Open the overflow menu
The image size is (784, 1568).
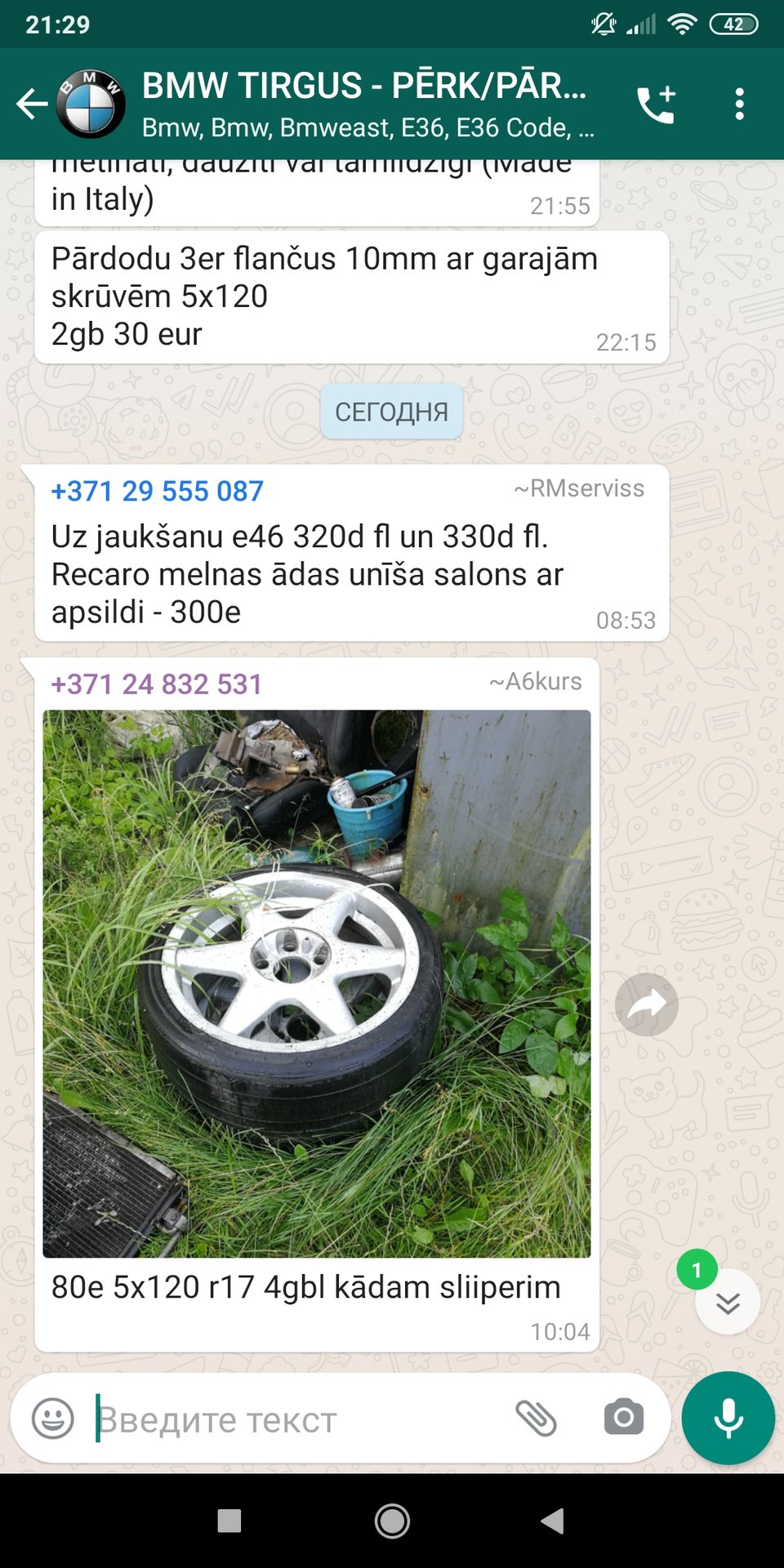point(739,104)
